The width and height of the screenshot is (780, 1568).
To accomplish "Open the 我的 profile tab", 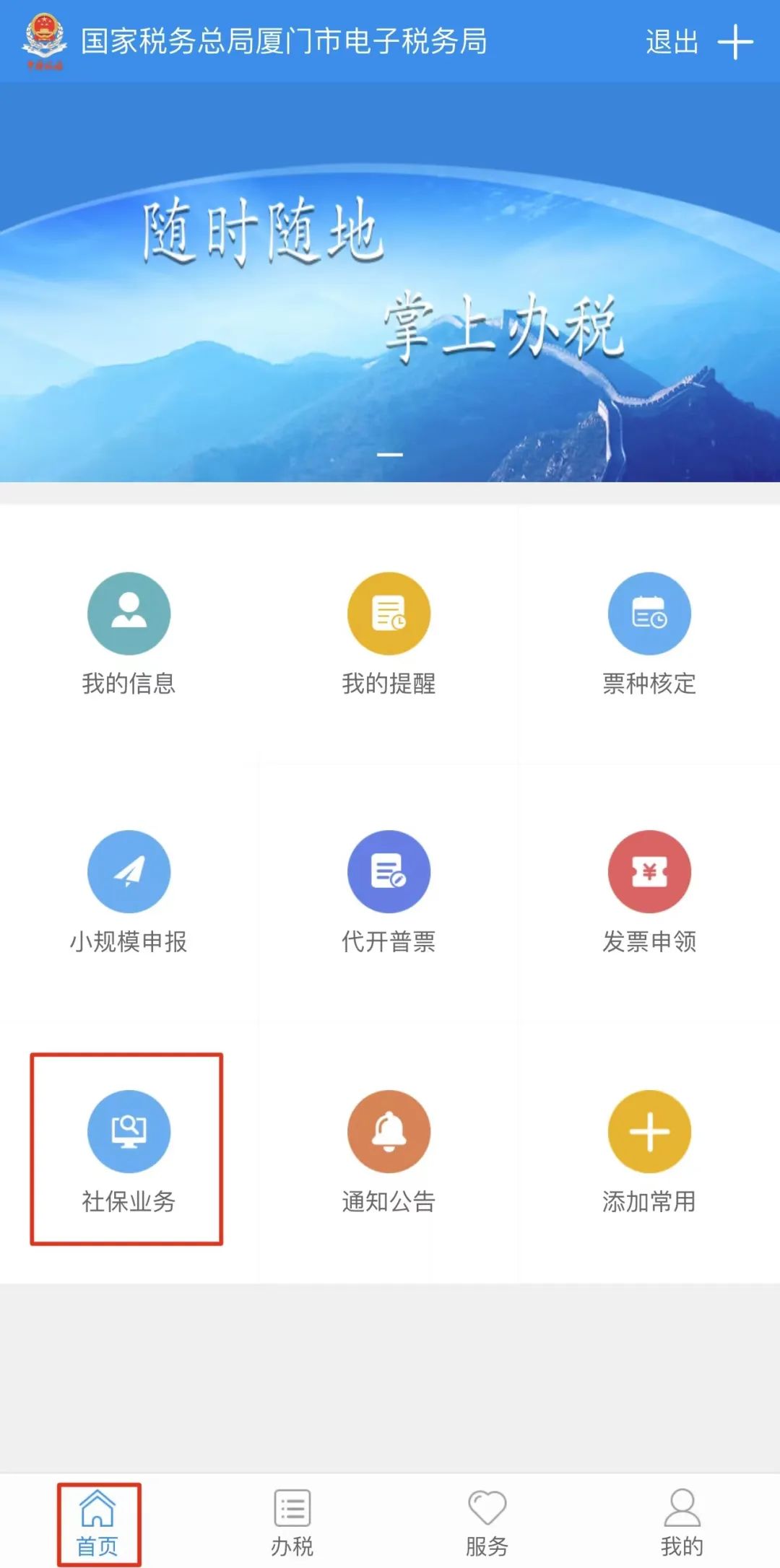I will click(x=682, y=1523).
